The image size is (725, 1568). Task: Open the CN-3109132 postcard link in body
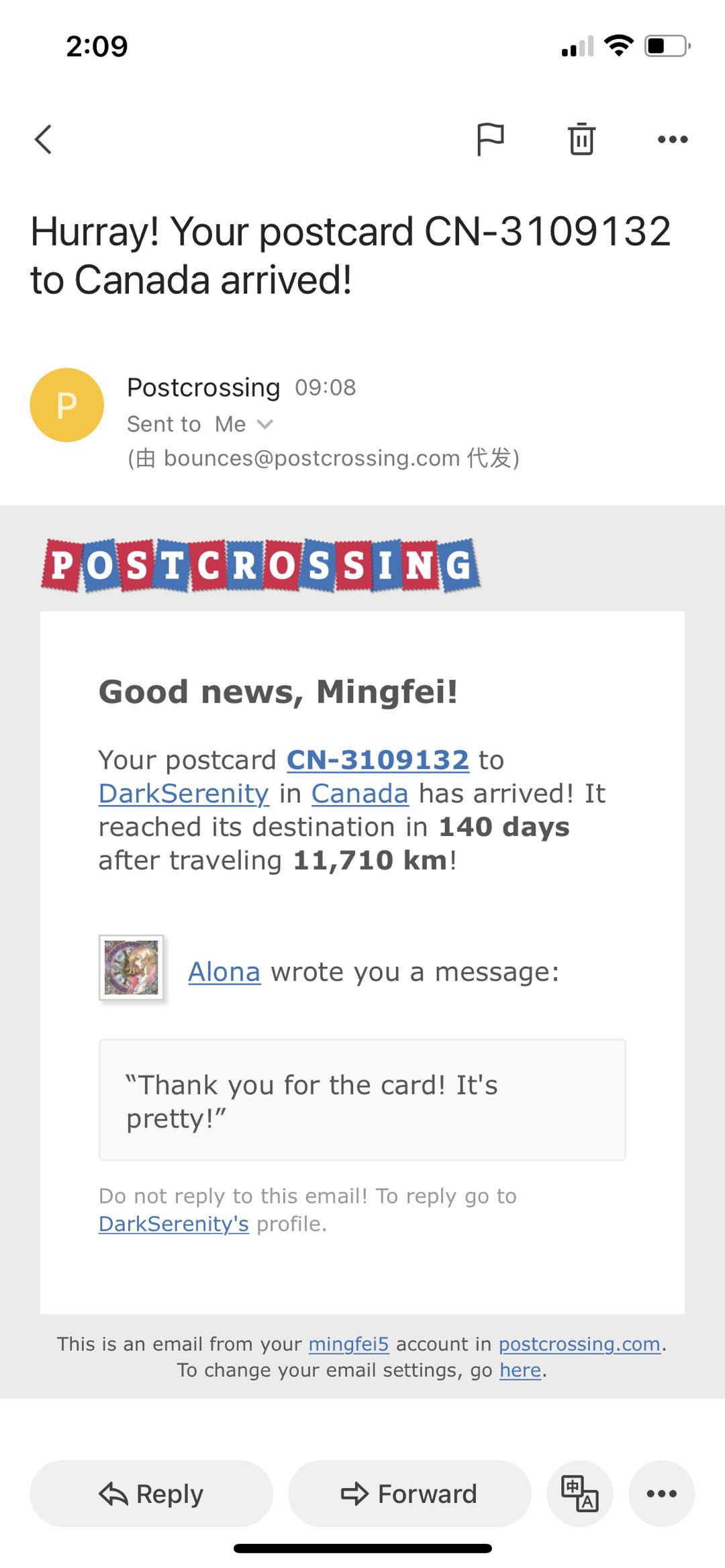(x=378, y=760)
